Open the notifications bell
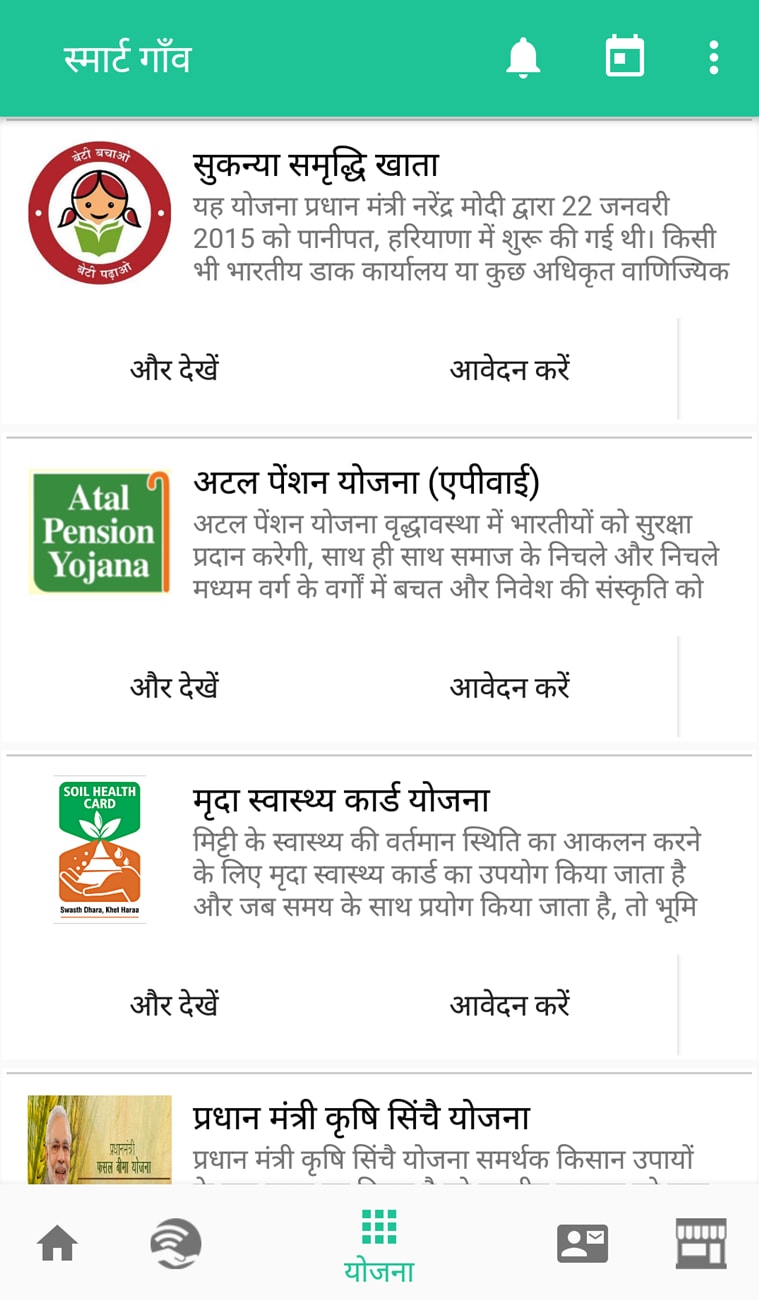 (522, 58)
